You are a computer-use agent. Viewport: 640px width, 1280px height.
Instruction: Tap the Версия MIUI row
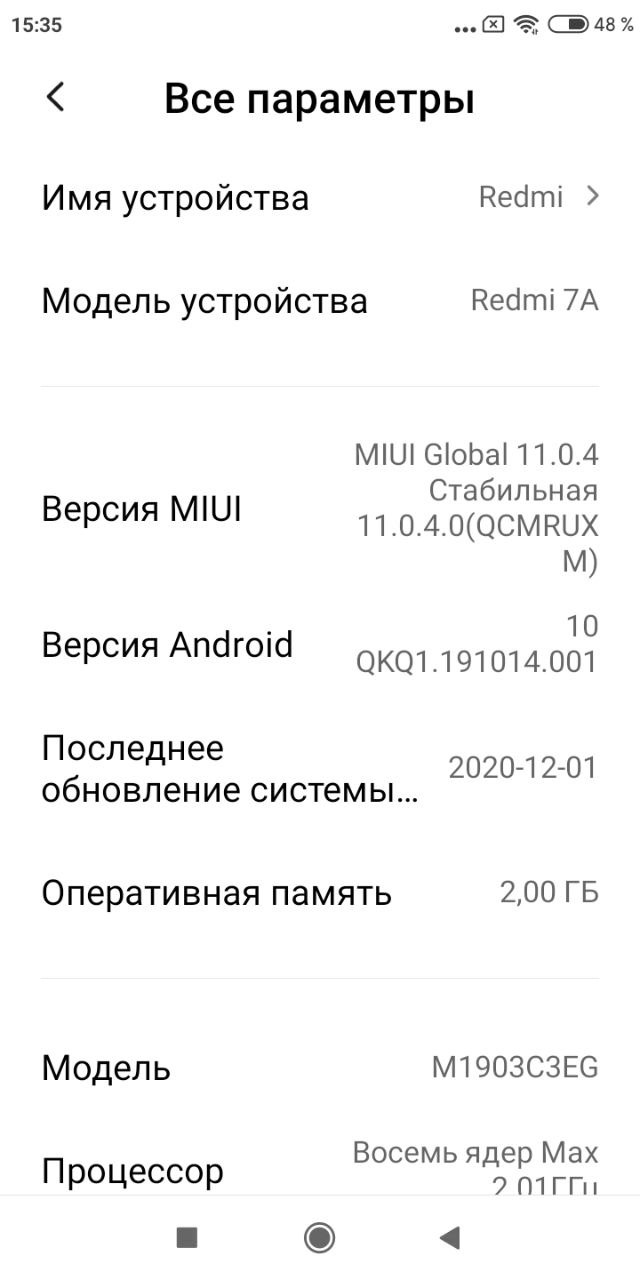(320, 510)
